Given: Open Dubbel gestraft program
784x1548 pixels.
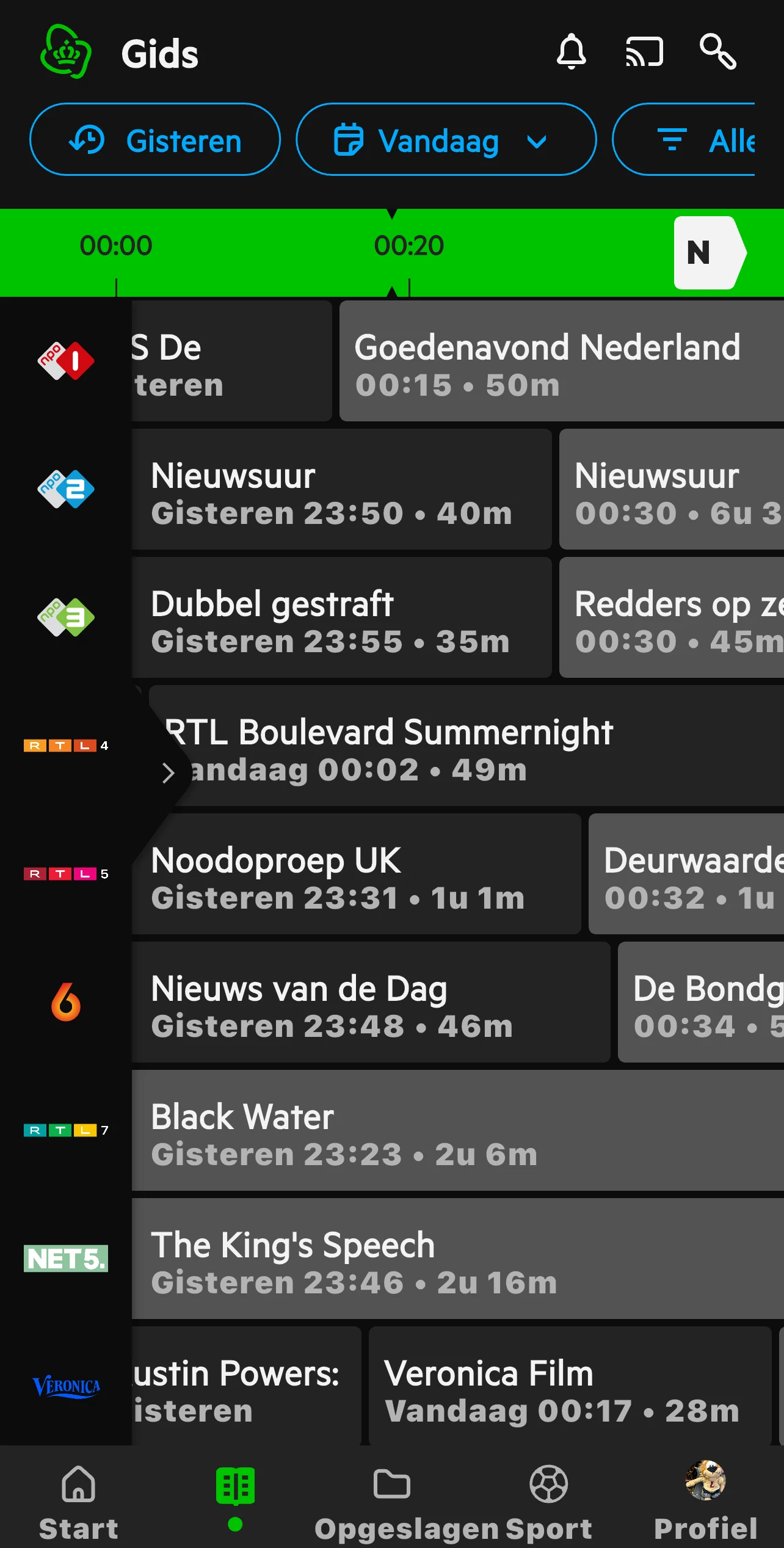Looking at the screenshot, I should click(x=341, y=618).
